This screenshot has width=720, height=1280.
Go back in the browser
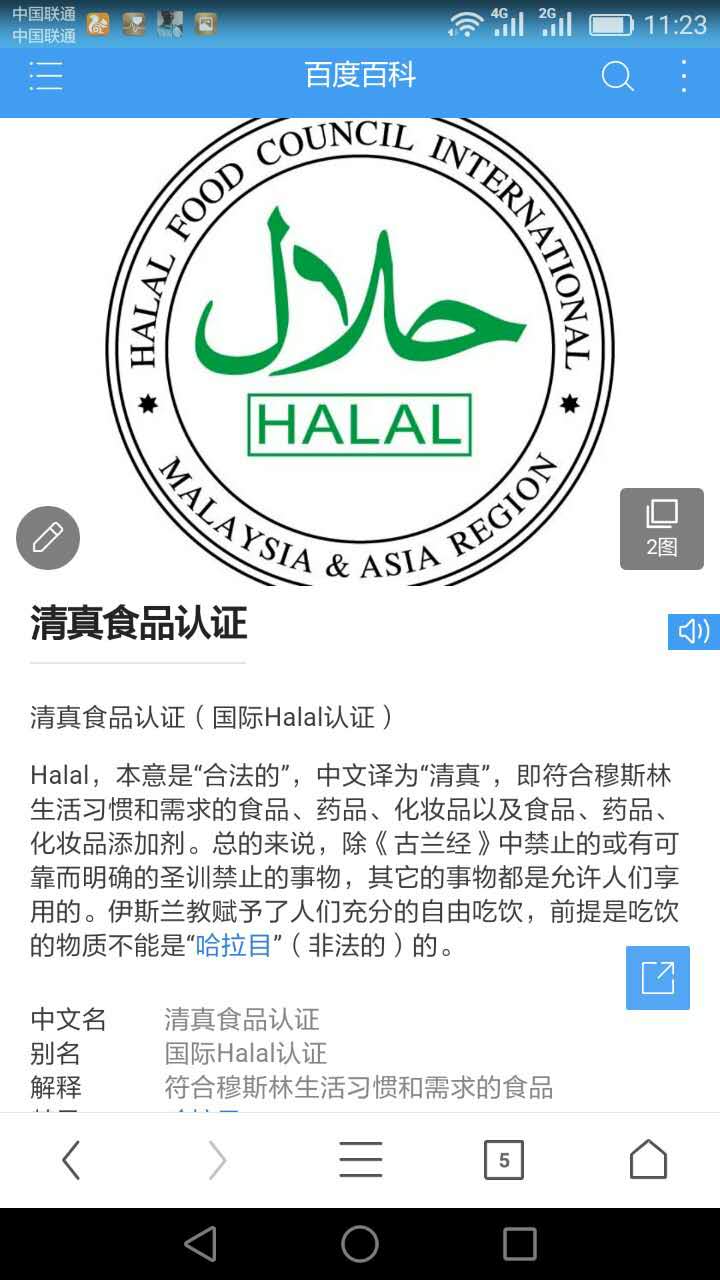[x=70, y=1160]
